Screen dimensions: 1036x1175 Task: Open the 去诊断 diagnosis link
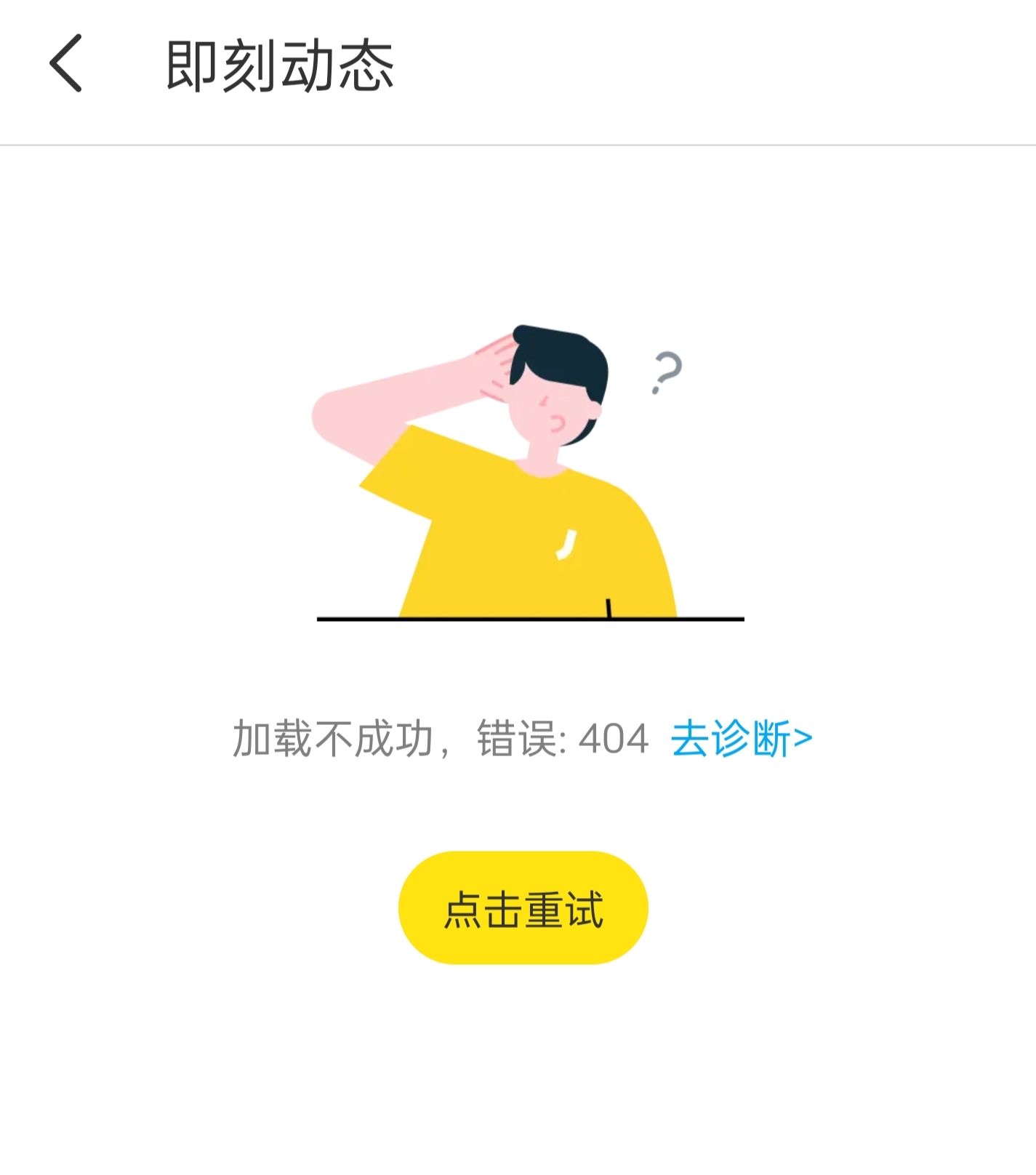pyautogui.click(x=742, y=739)
